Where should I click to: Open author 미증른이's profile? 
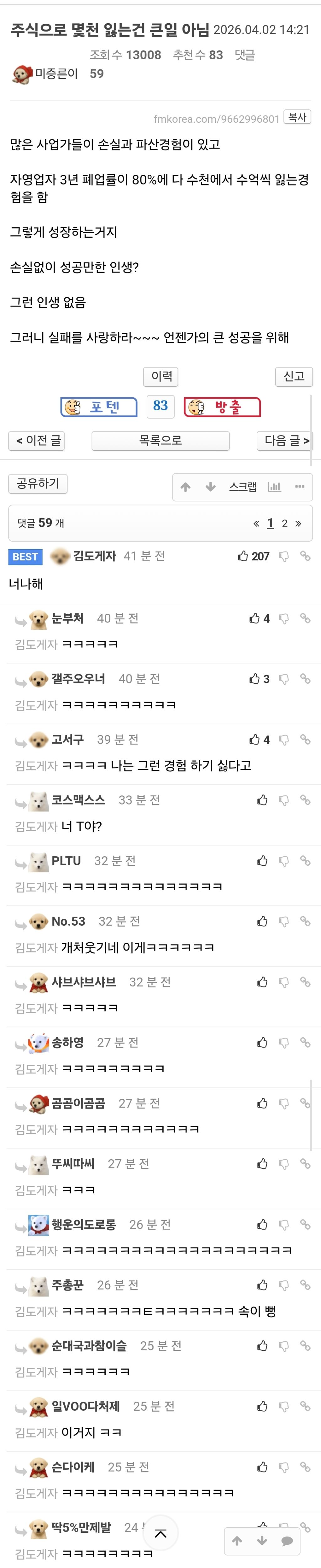point(56,74)
